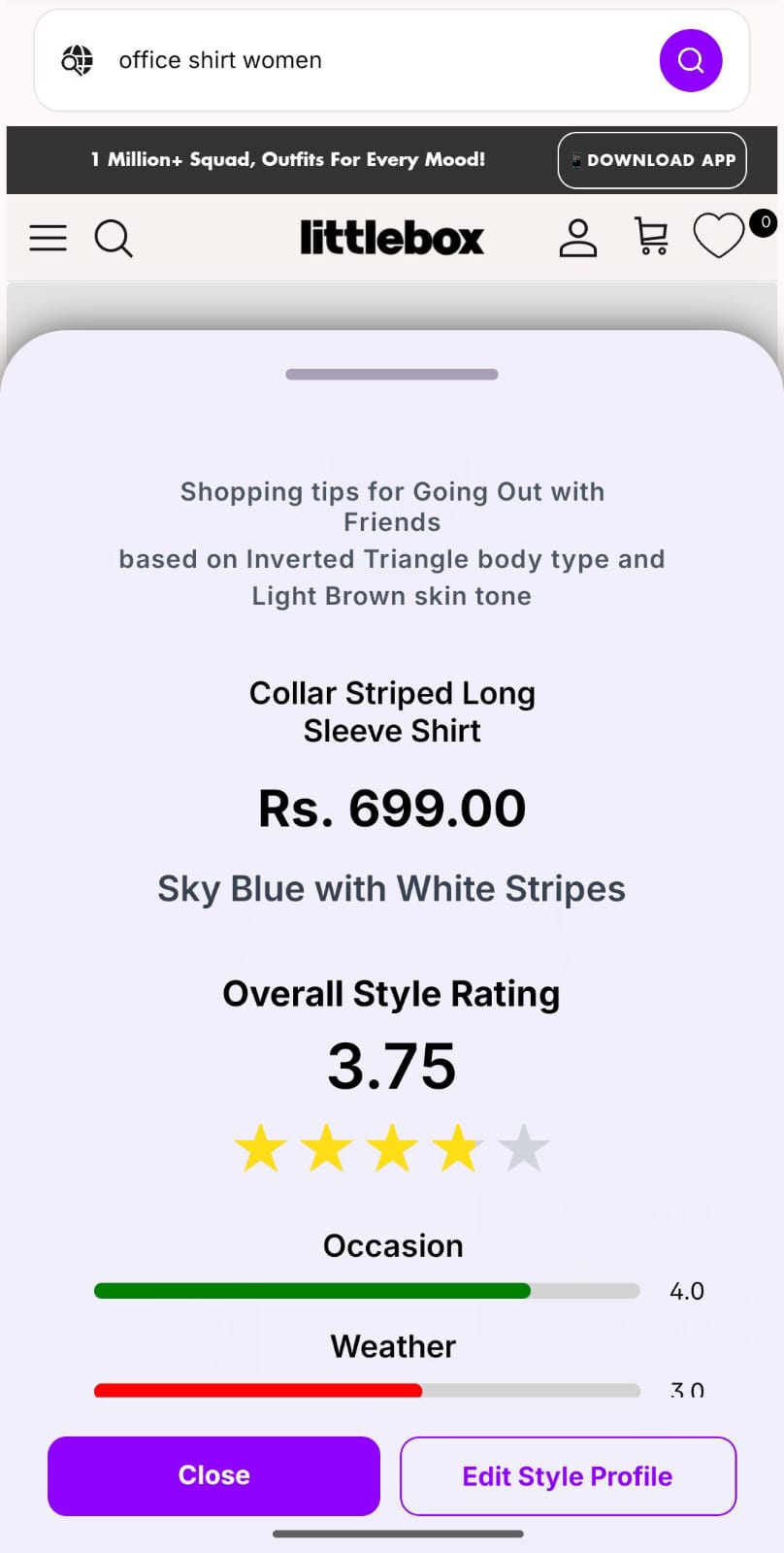Viewport: 784px width, 1553px height.
Task: Tap the purple search submit button
Action: (690, 60)
